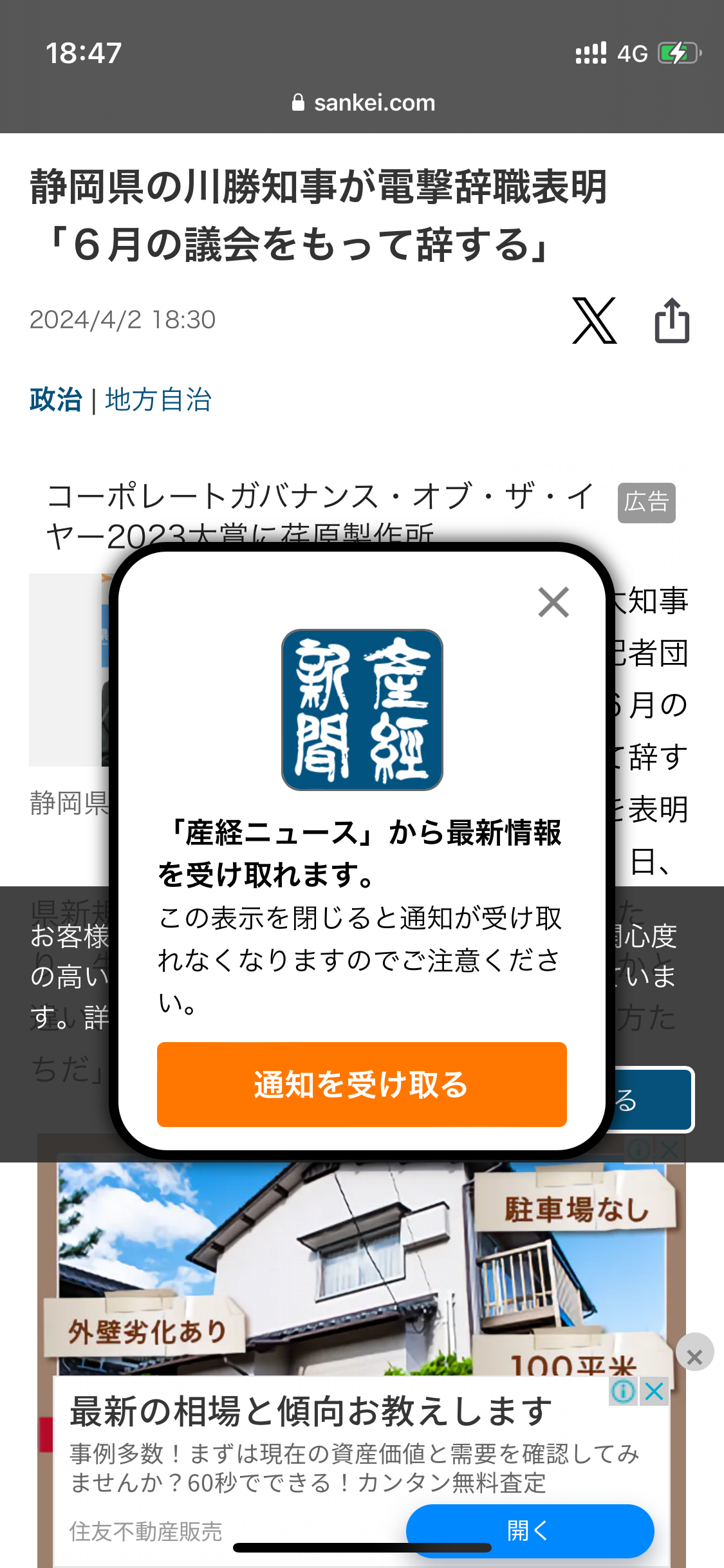Tap the sankei.com address bar
724x1568 pixels.
363,103
